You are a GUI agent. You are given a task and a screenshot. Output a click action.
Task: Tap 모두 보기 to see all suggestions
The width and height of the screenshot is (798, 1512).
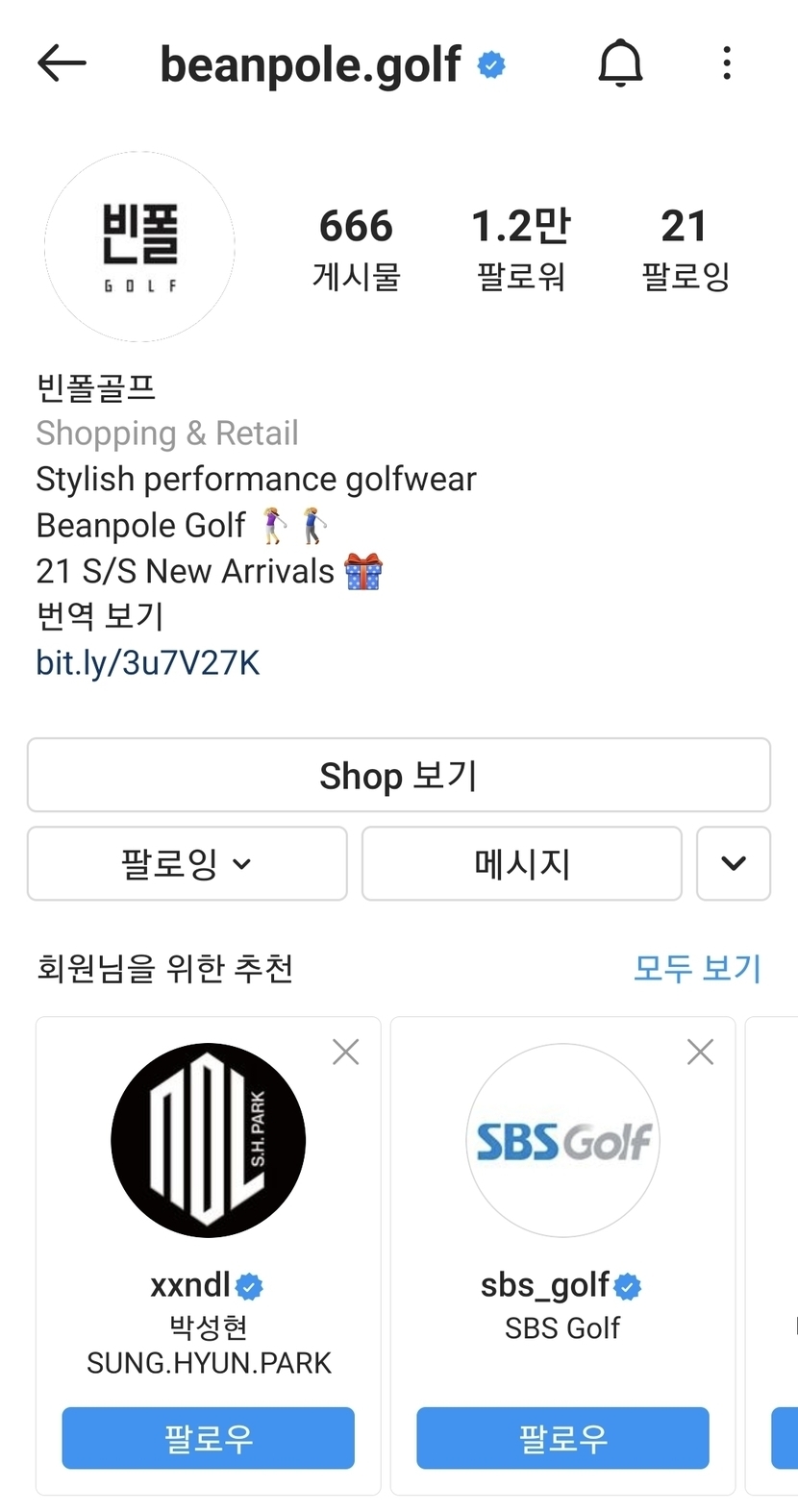[x=697, y=968]
